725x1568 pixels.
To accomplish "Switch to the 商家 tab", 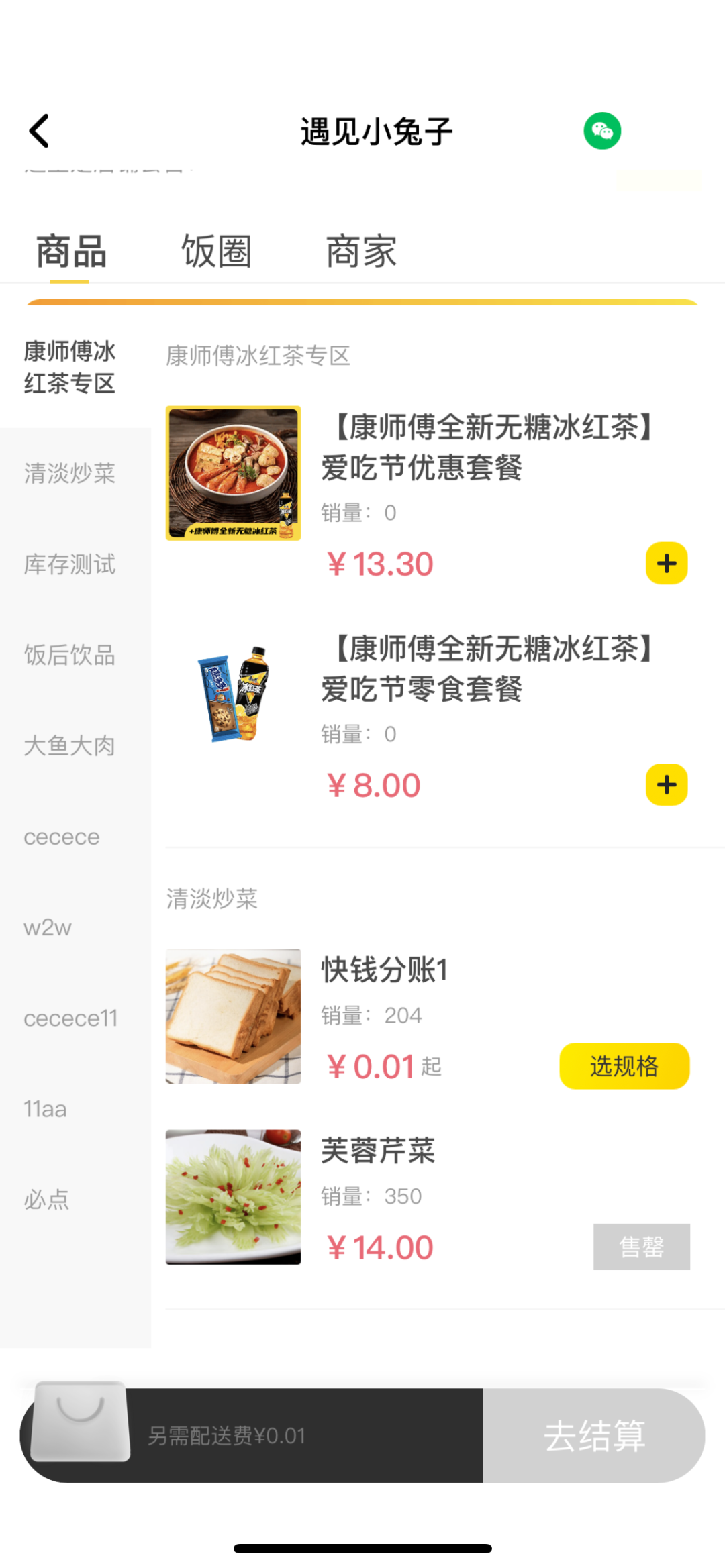I will [361, 252].
